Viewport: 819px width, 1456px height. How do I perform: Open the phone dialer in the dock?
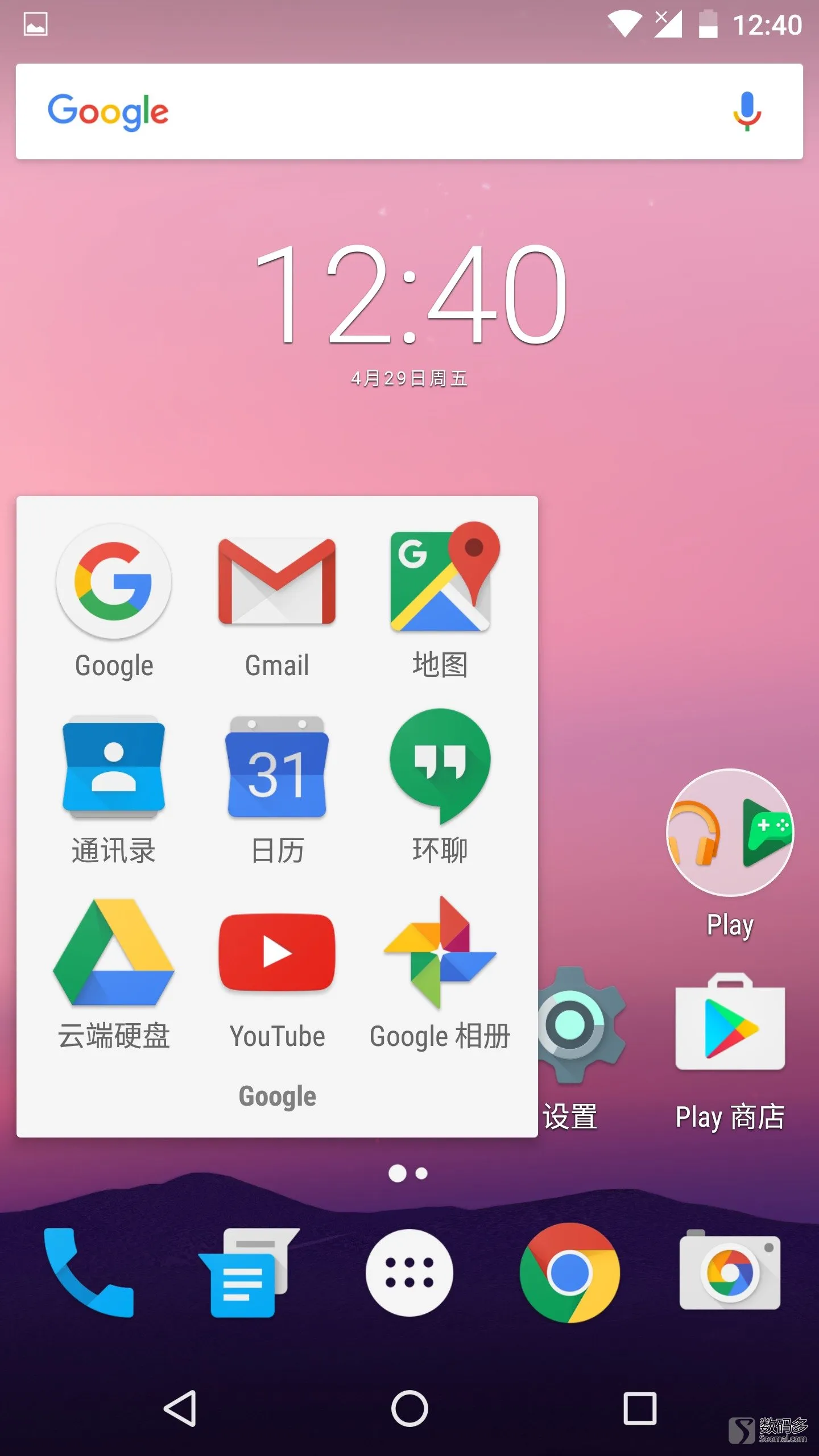pyautogui.click(x=88, y=1273)
